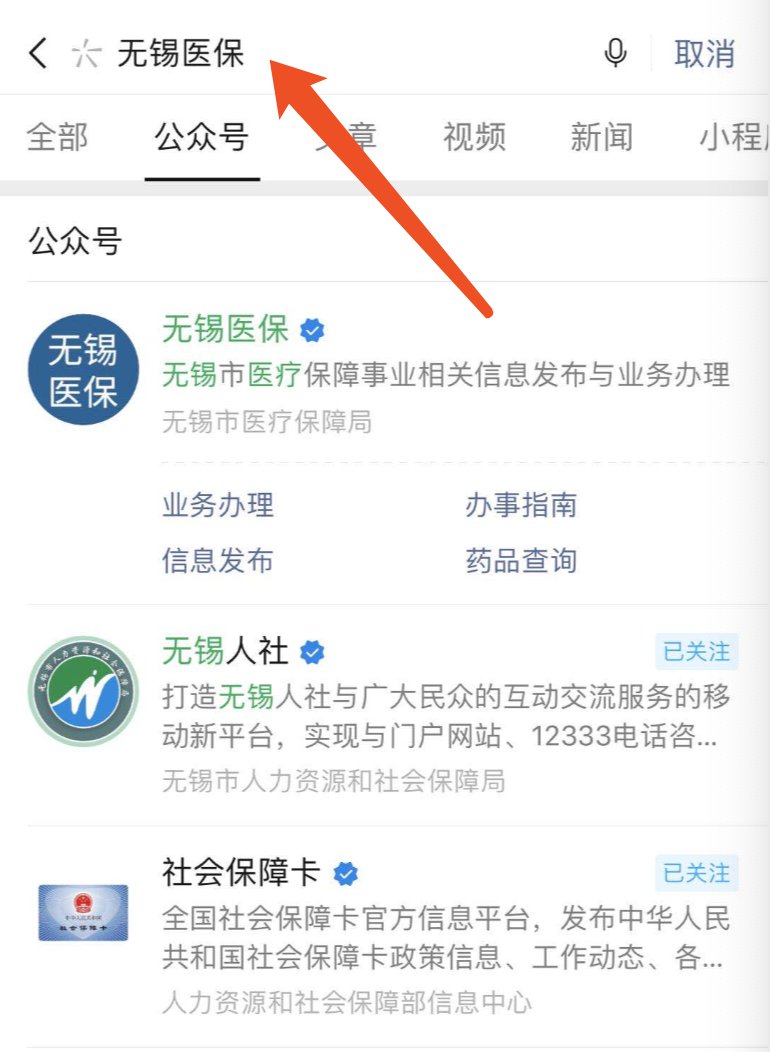This screenshot has width=770, height=1052.
Task: Start voice search with the microphone icon
Action: coord(616,53)
